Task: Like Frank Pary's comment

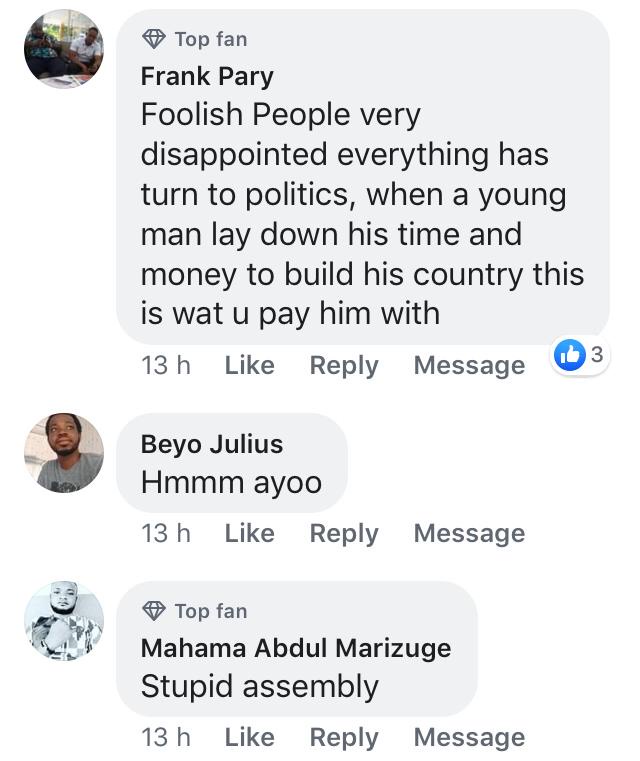Action: click(x=249, y=366)
